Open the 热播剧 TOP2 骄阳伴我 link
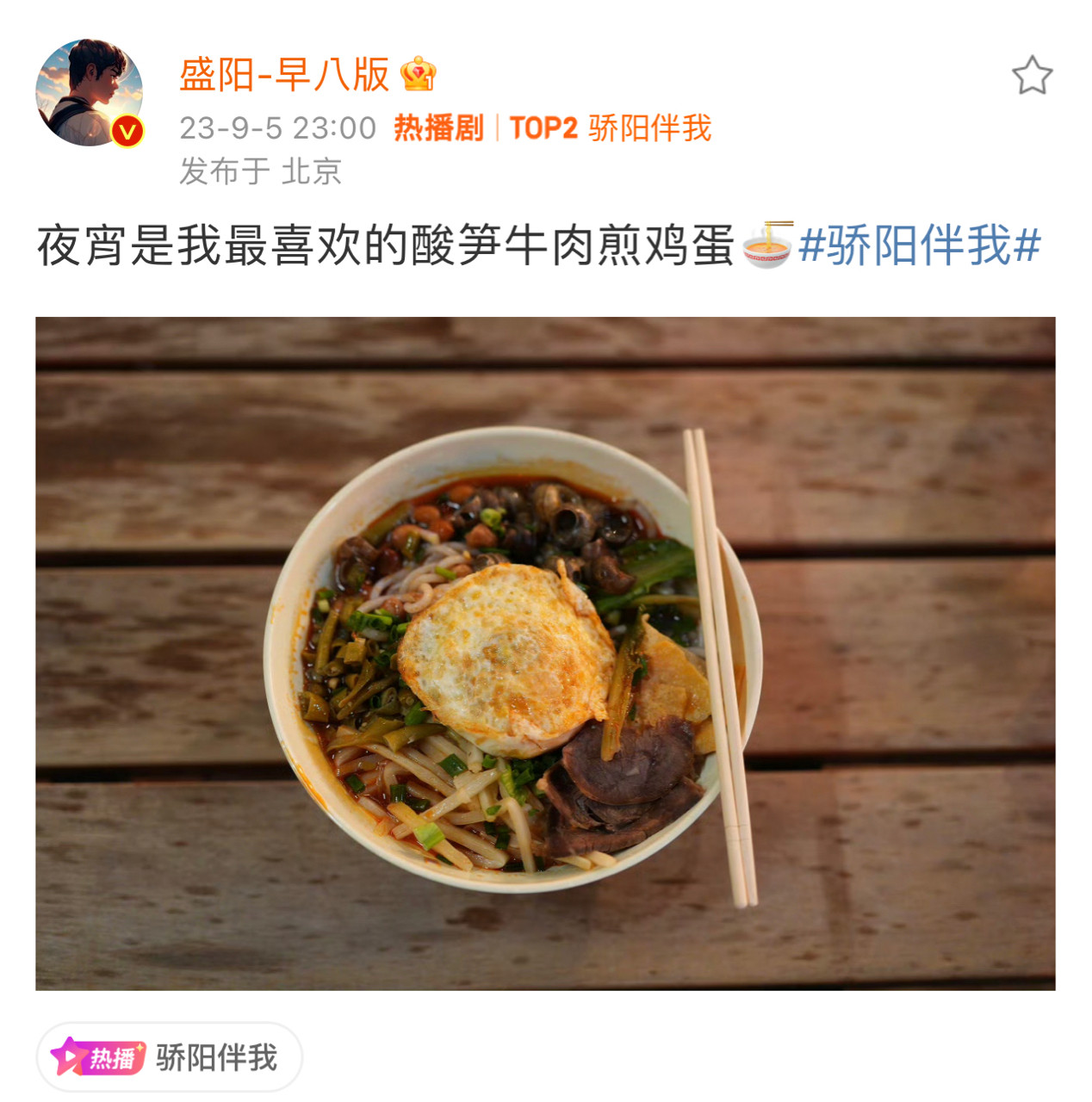Image resolution: width=1092 pixels, height=1102 pixels. pyautogui.click(x=552, y=128)
